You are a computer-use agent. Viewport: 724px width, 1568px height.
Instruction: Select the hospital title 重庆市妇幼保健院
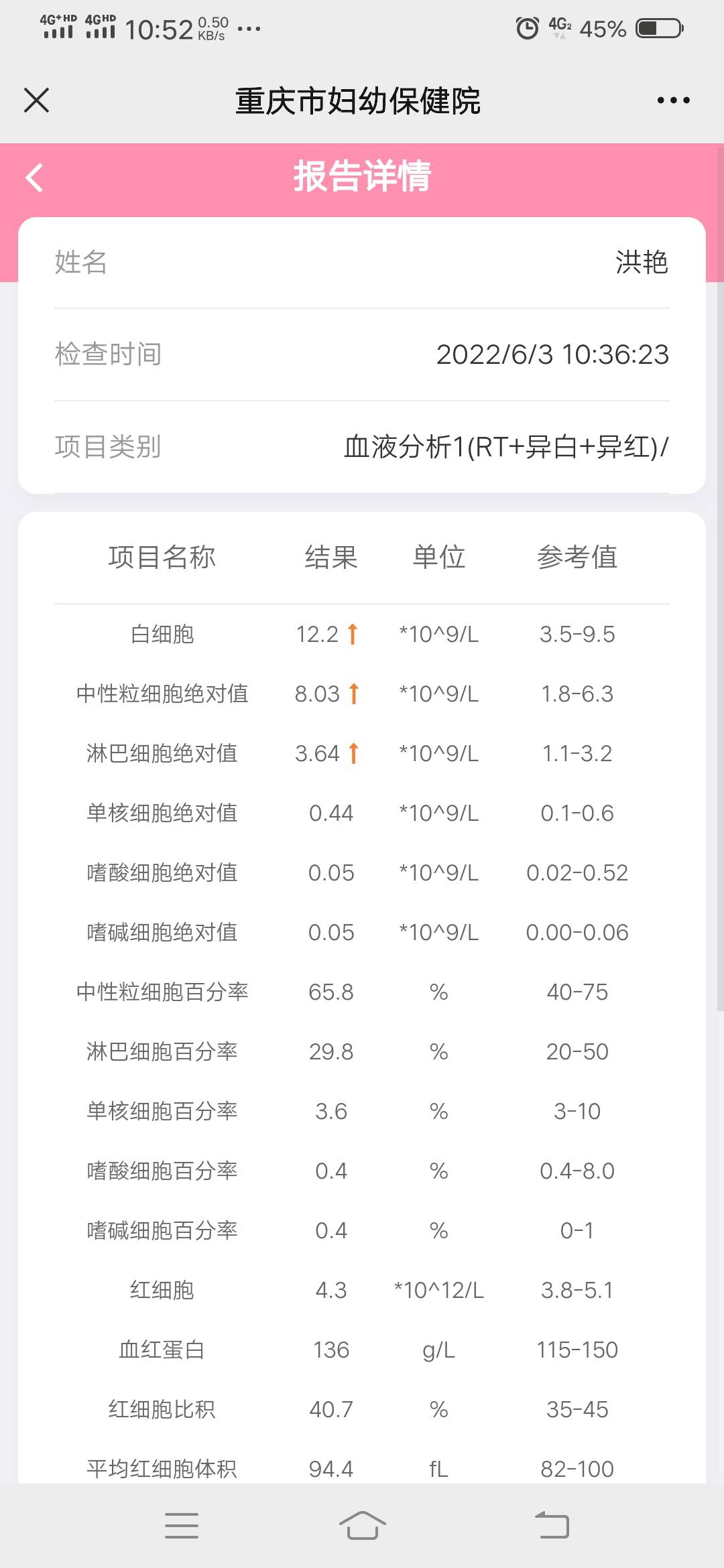357,101
